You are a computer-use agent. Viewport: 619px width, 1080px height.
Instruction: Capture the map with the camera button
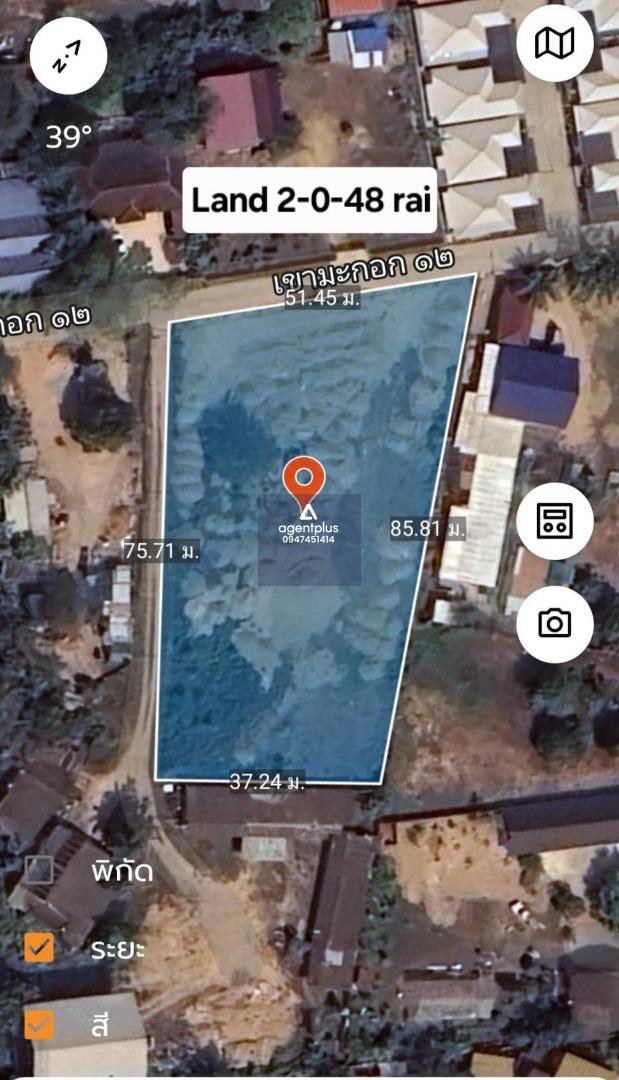(x=555, y=624)
